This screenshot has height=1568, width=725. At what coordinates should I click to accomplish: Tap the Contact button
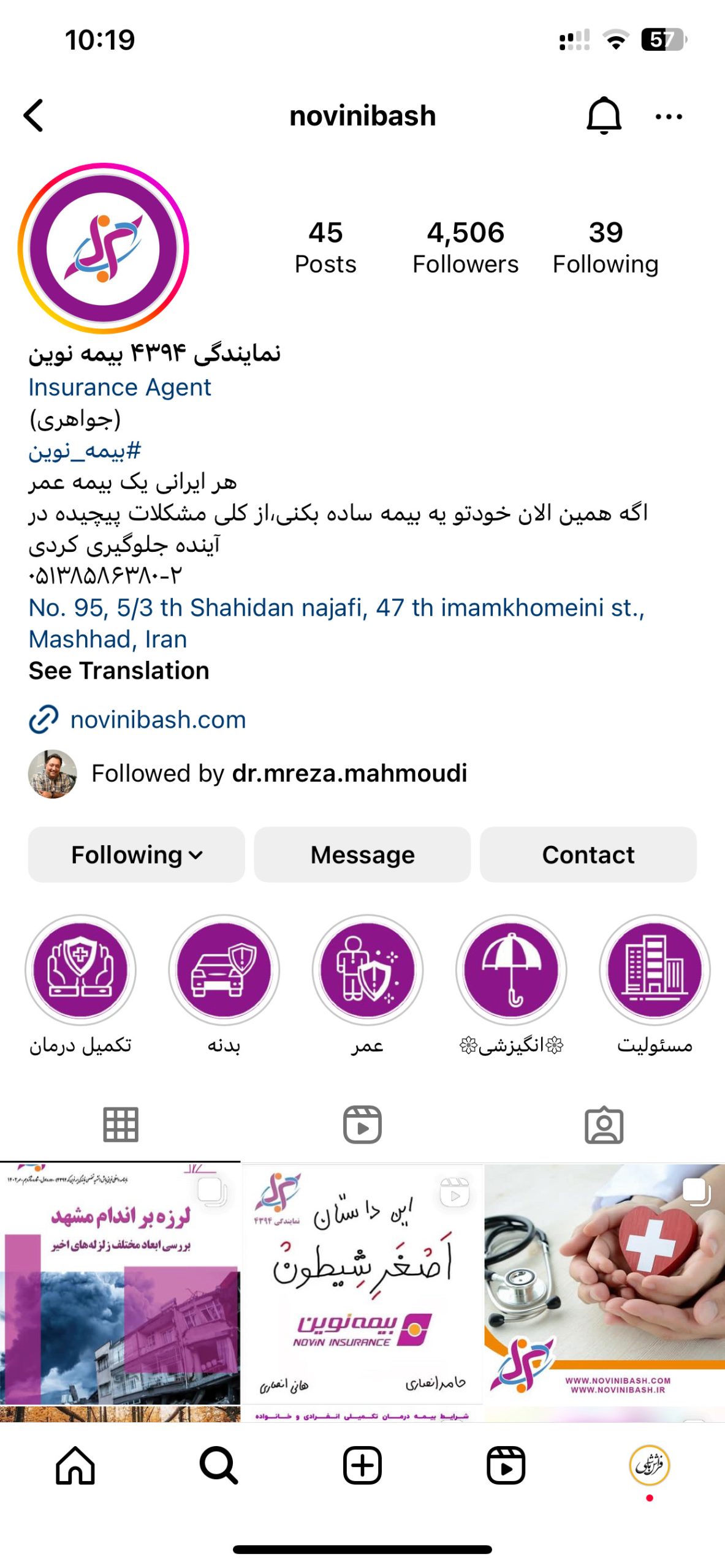click(x=588, y=854)
